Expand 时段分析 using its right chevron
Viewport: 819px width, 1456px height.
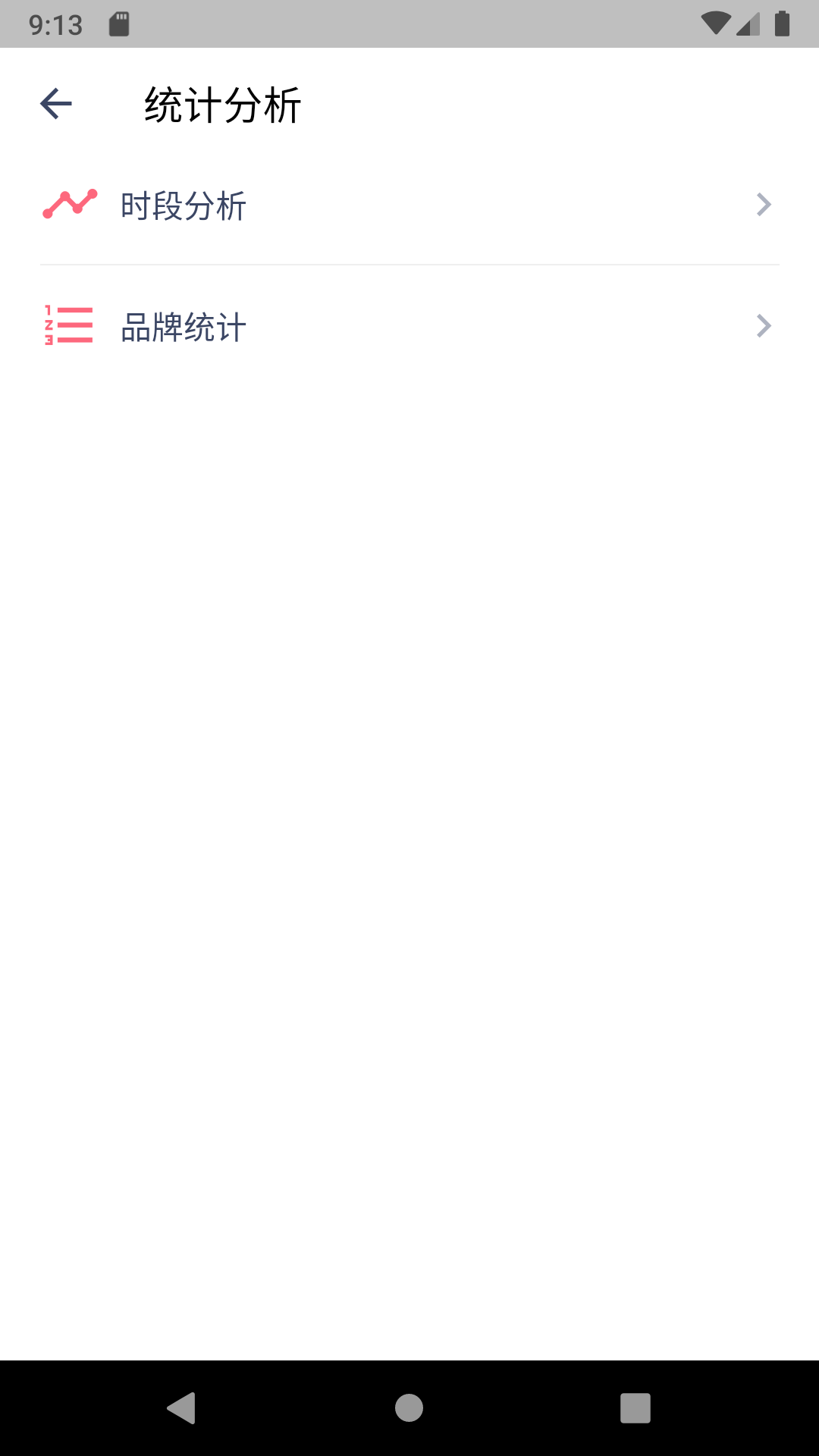[764, 203]
